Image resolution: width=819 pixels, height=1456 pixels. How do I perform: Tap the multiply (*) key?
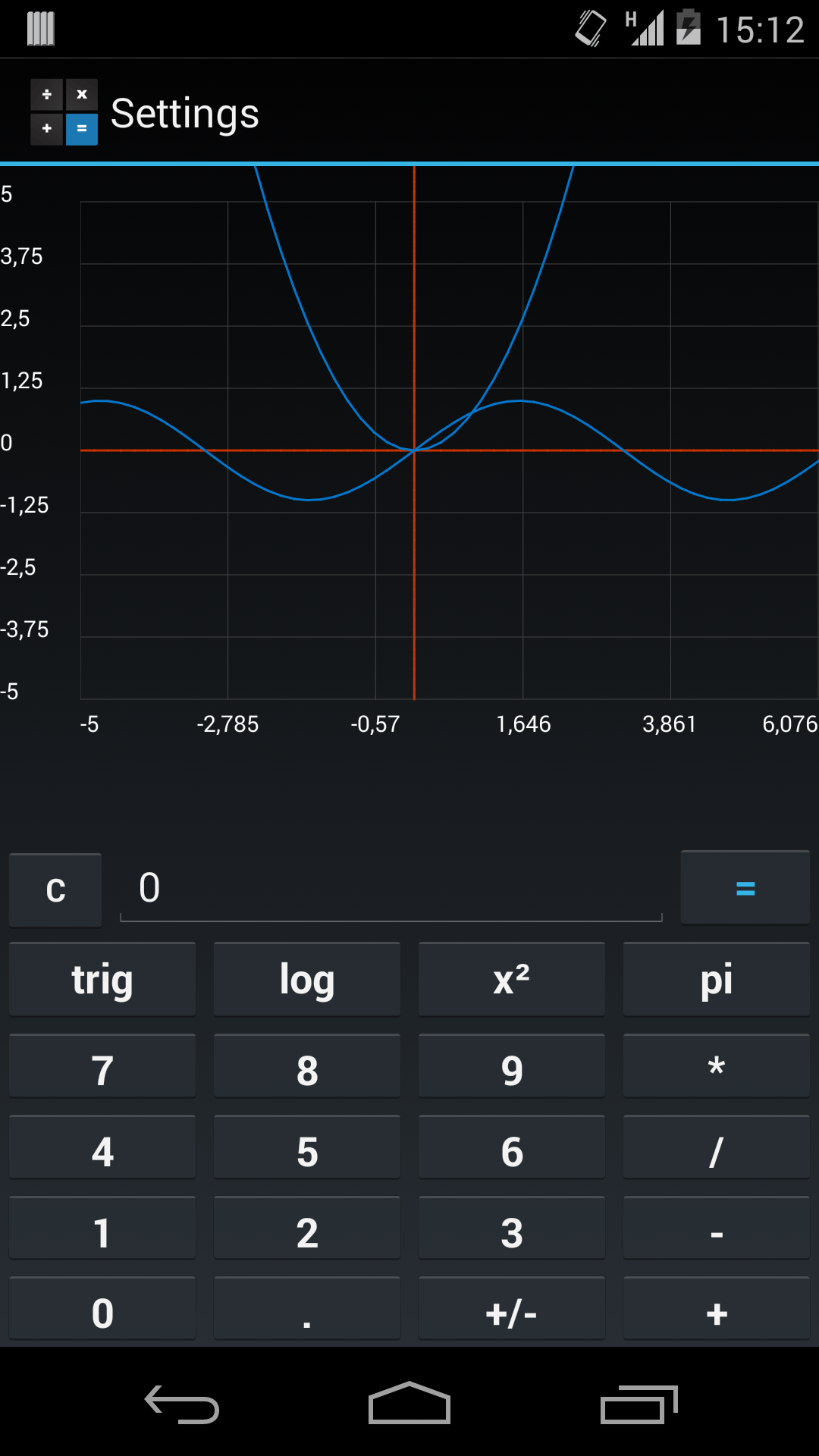[716, 1068]
